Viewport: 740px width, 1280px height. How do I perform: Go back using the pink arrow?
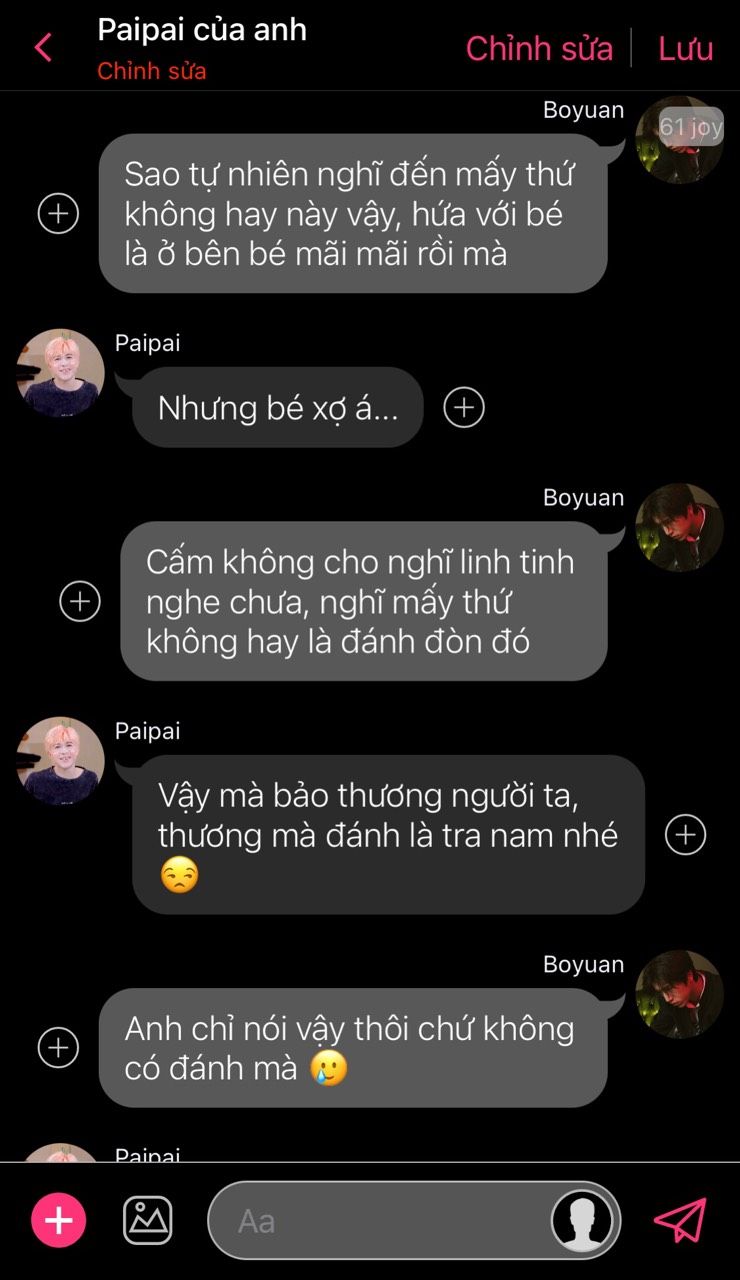coord(42,47)
